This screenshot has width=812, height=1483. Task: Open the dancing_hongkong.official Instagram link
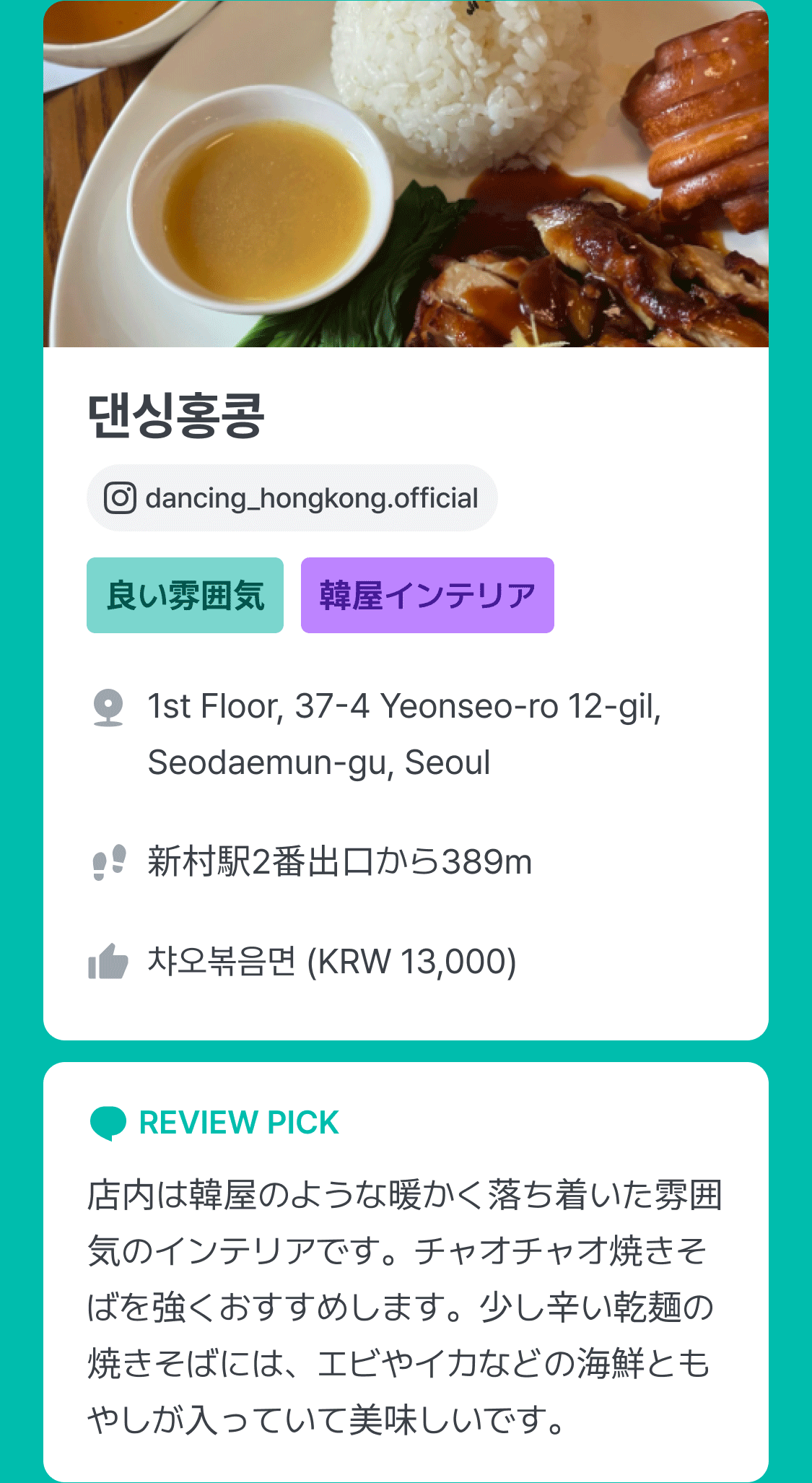point(292,498)
